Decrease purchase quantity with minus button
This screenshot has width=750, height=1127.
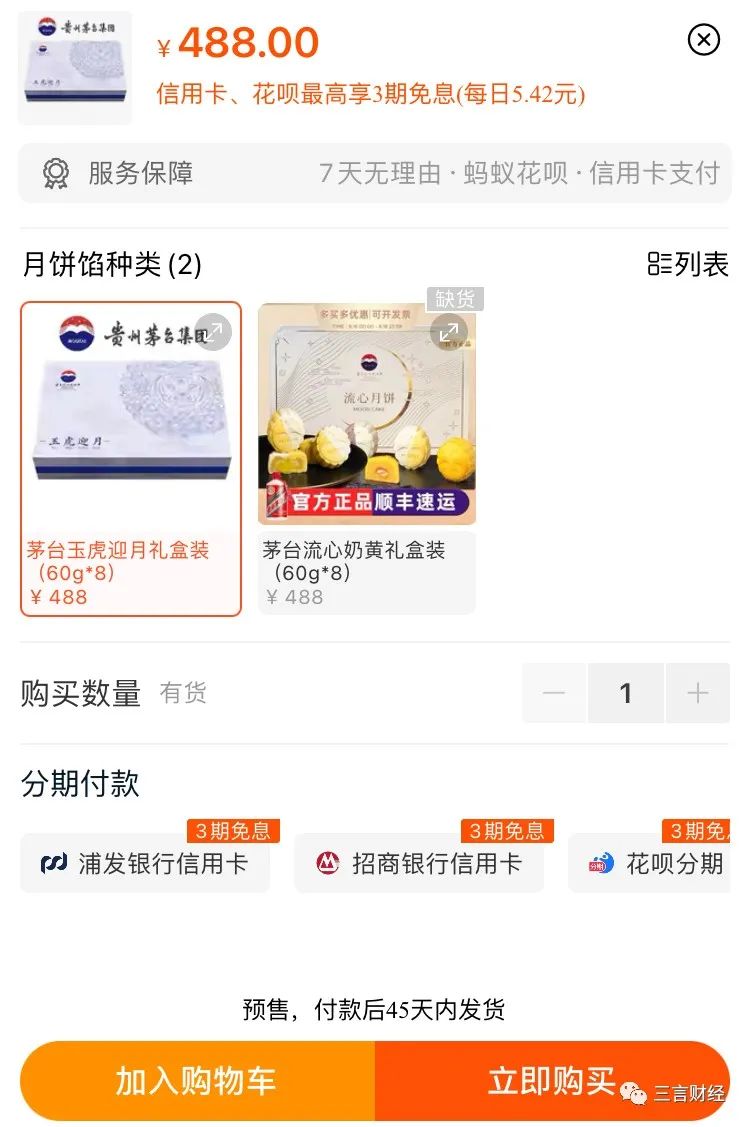click(553, 693)
